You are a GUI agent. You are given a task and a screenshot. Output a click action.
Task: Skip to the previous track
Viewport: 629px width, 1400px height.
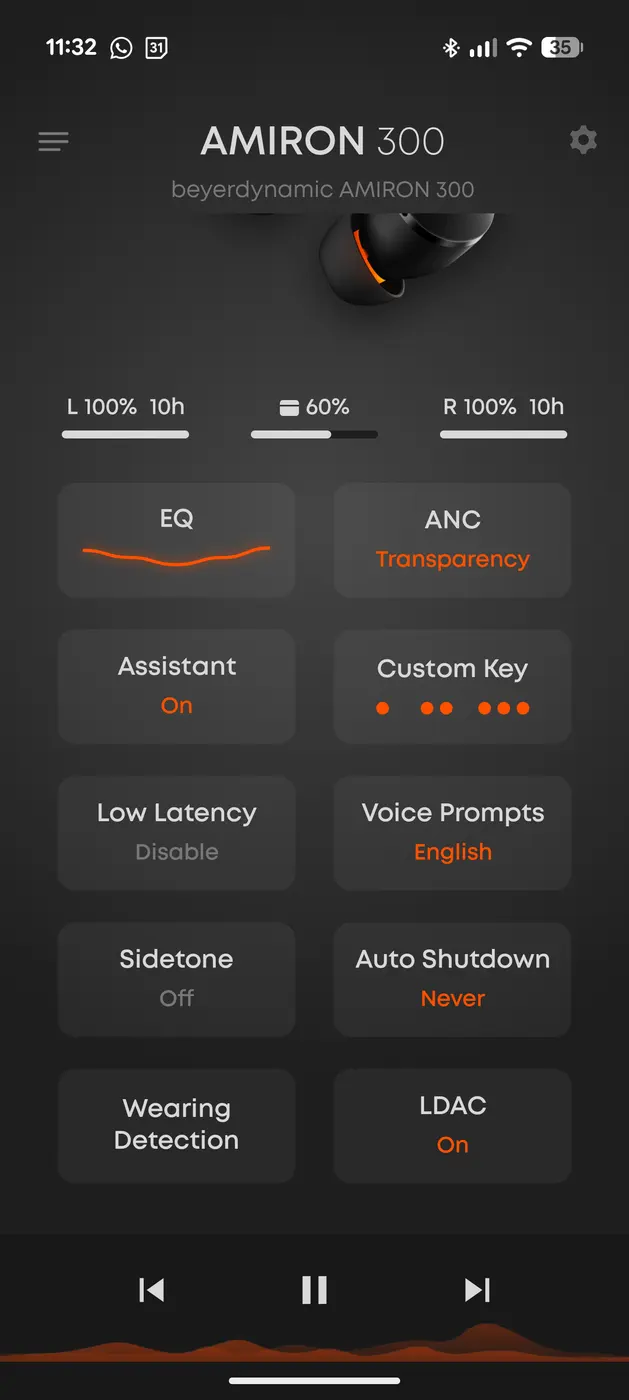coord(151,1290)
